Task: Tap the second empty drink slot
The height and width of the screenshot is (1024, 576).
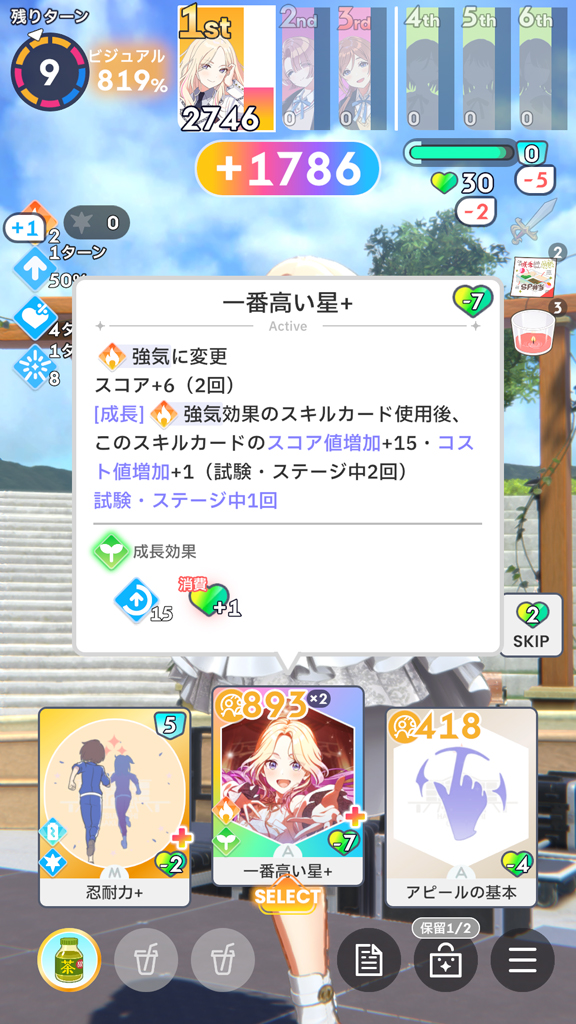Action: pos(223,960)
